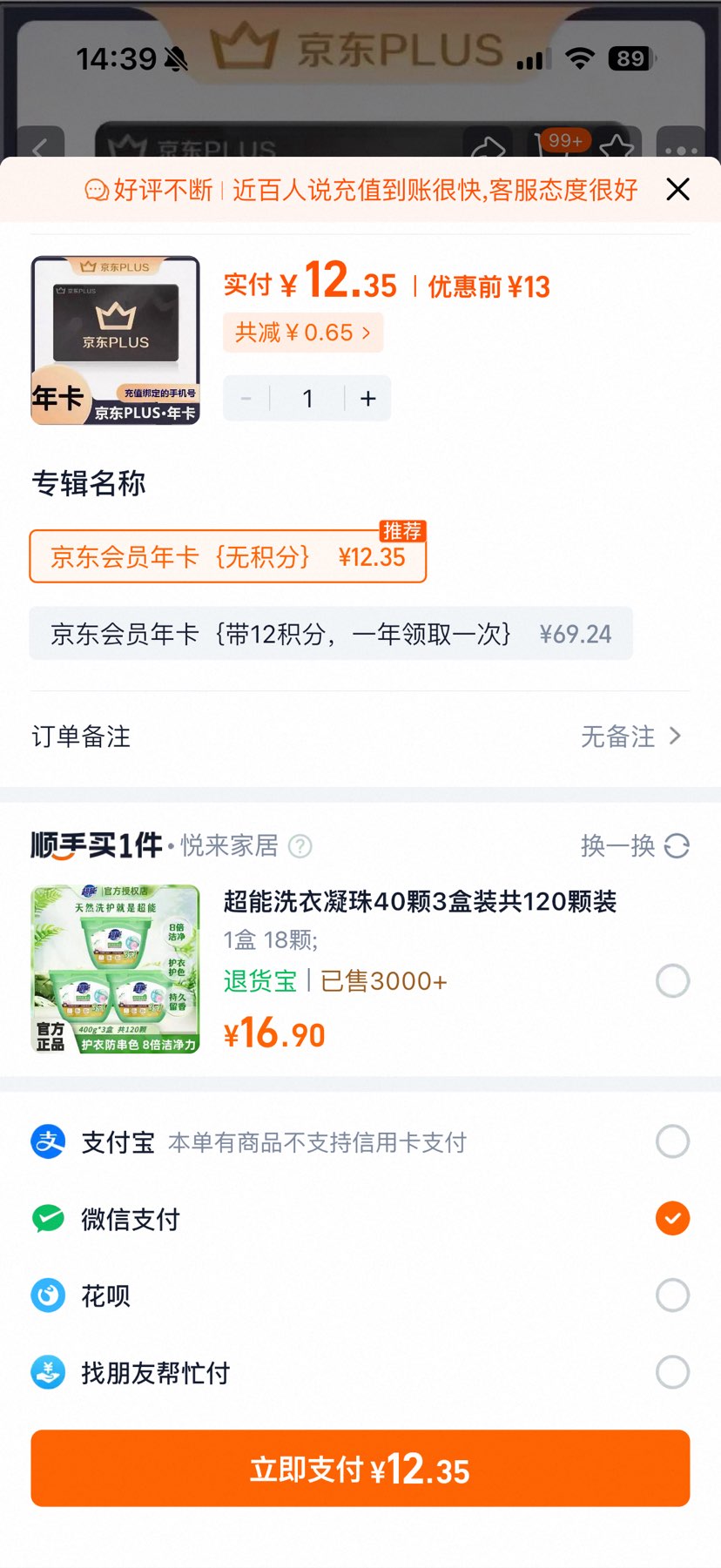
Task: Expand the 共减¥0.65 discount details
Action: coord(302,333)
